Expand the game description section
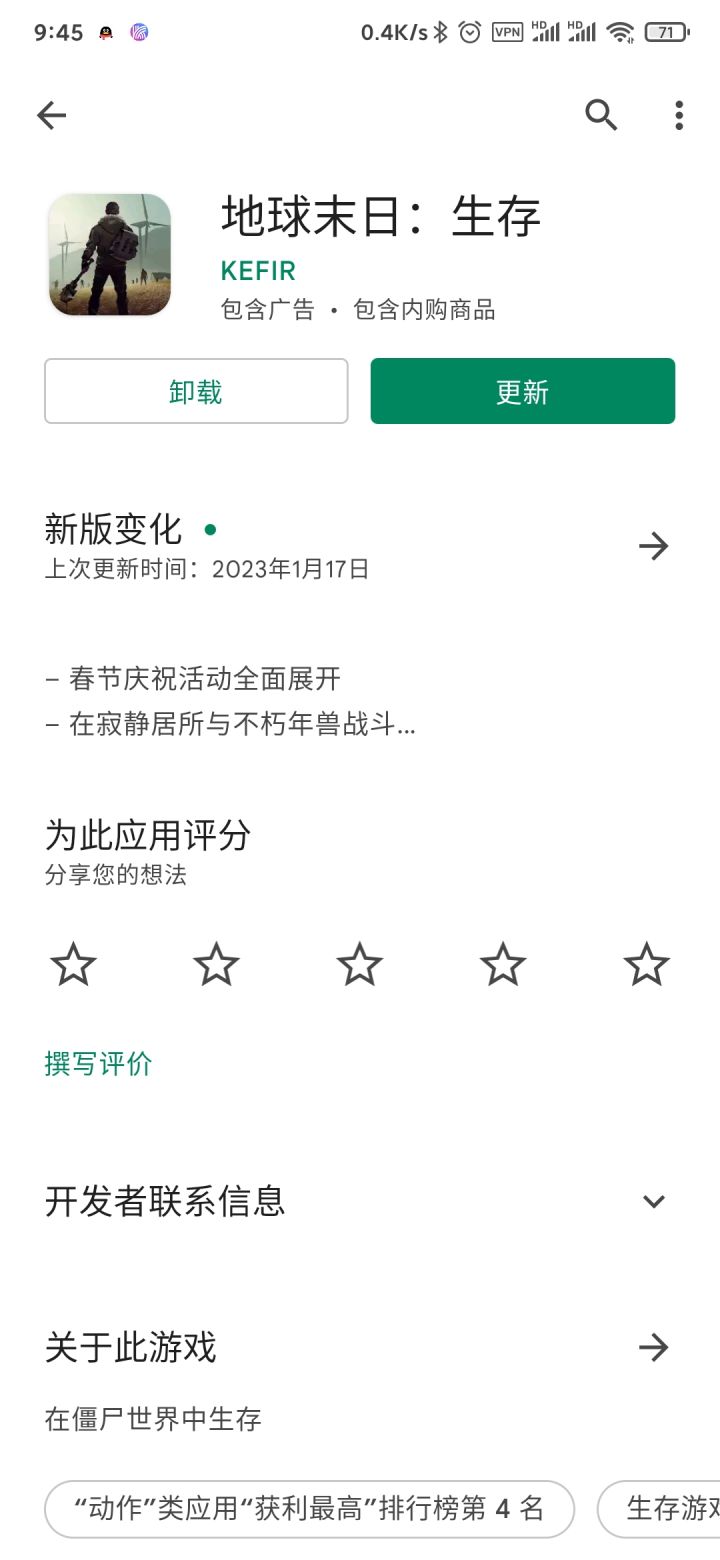The width and height of the screenshot is (720, 1560). 654,1348
